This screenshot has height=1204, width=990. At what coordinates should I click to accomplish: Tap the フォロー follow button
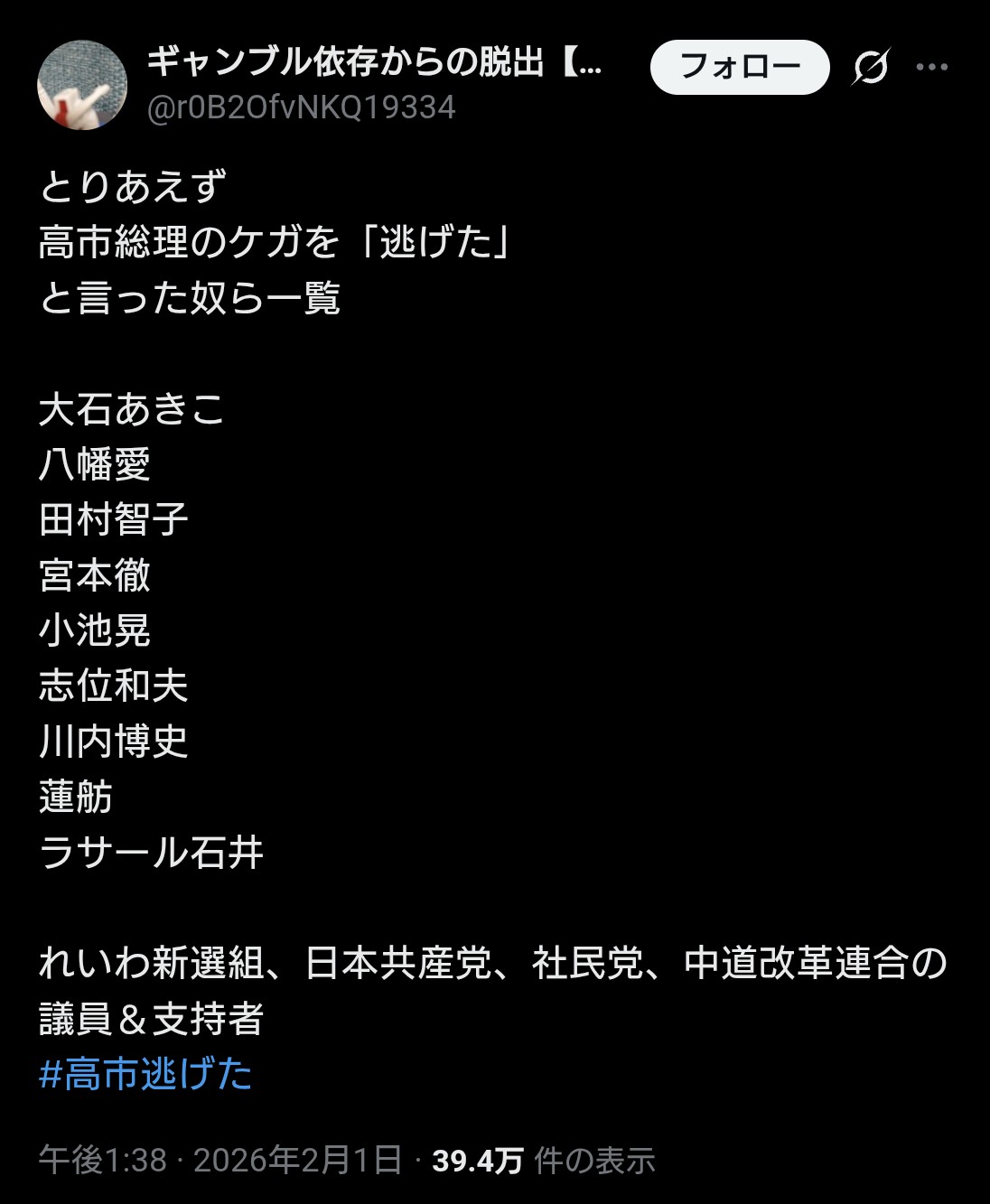pyautogui.click(x=739, y=67)
